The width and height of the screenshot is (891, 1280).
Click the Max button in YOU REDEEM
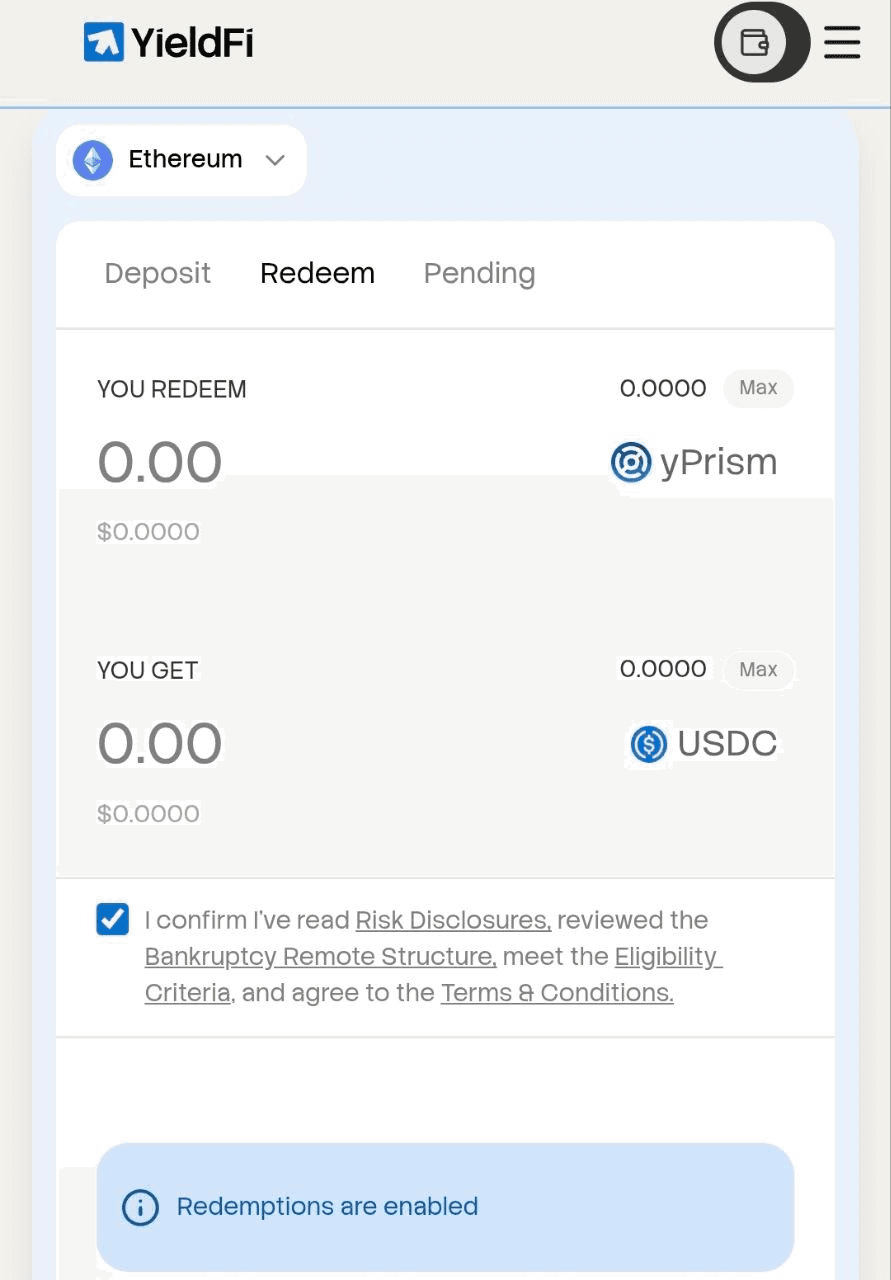coord(758,388)
